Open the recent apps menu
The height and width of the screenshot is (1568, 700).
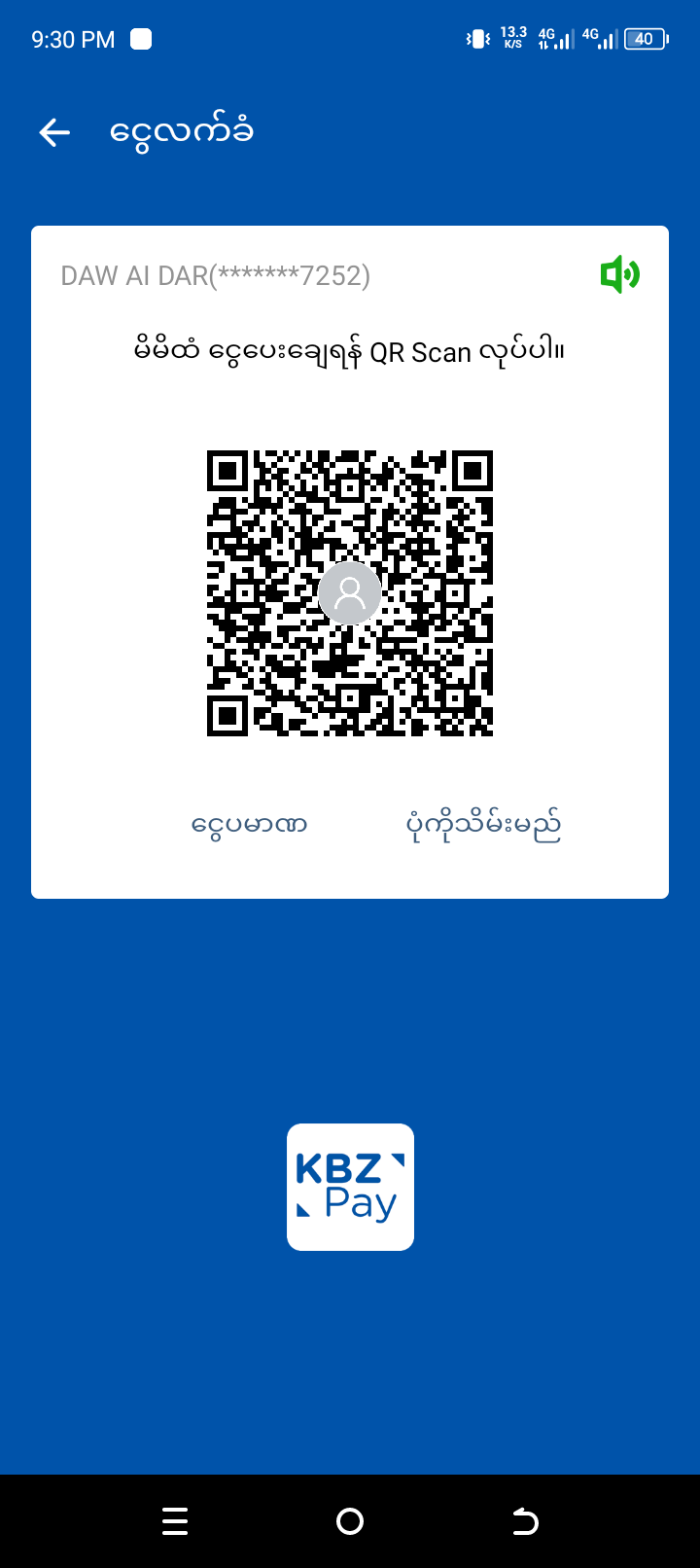pos(175,1521)
